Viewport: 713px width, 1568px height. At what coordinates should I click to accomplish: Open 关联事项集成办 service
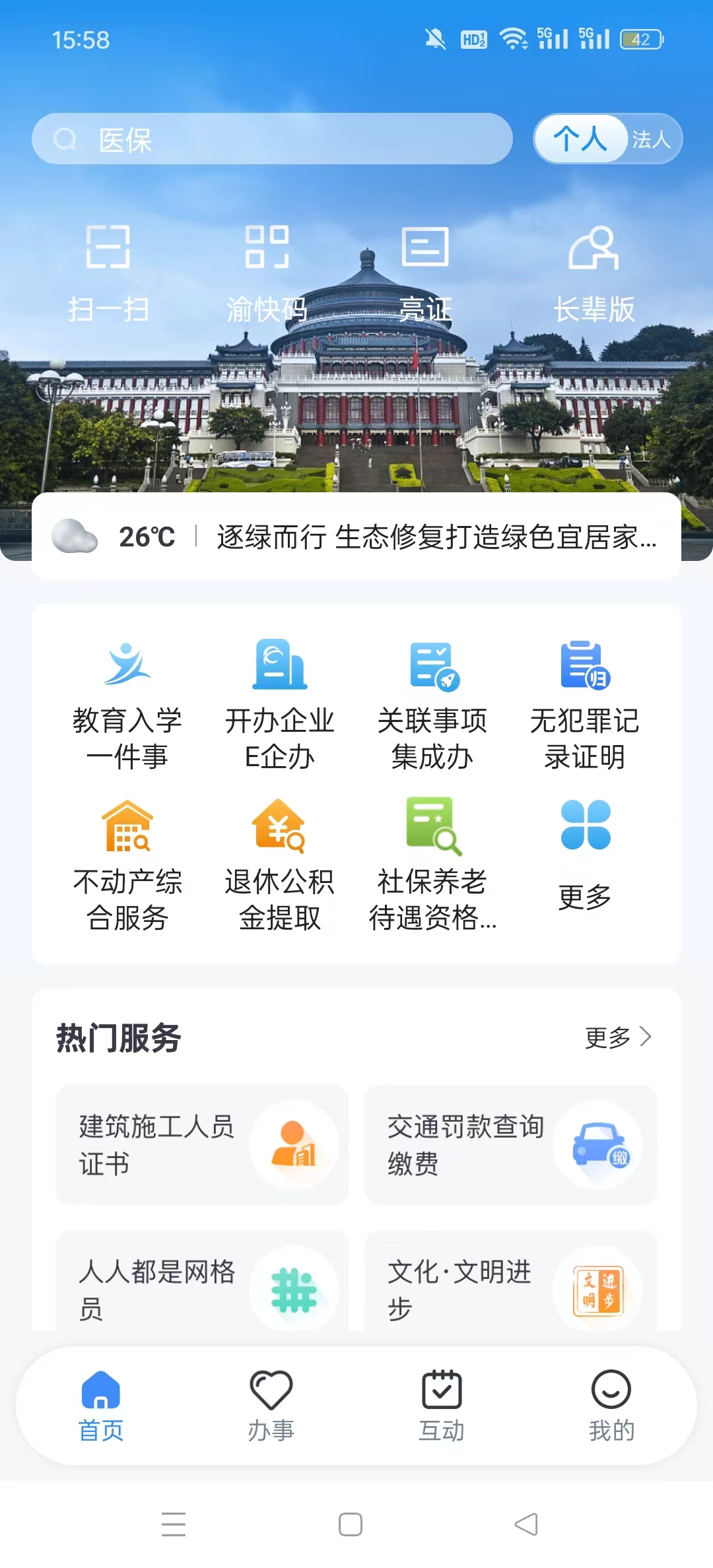(x=432, y=704)
